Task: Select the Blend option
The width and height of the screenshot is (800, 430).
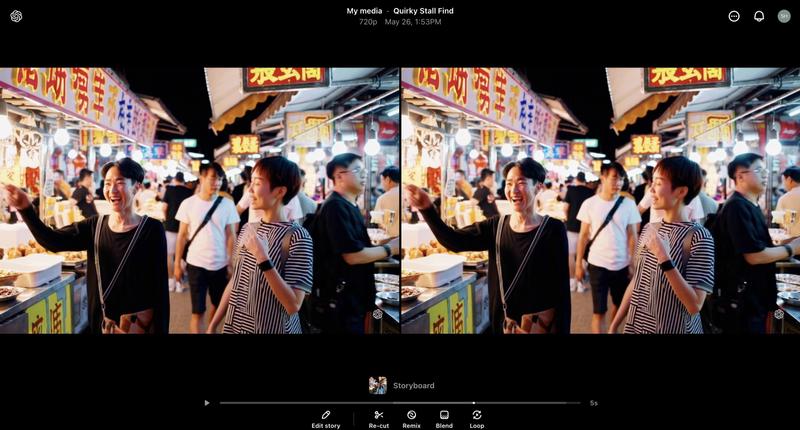Action: tap(444, 419)
